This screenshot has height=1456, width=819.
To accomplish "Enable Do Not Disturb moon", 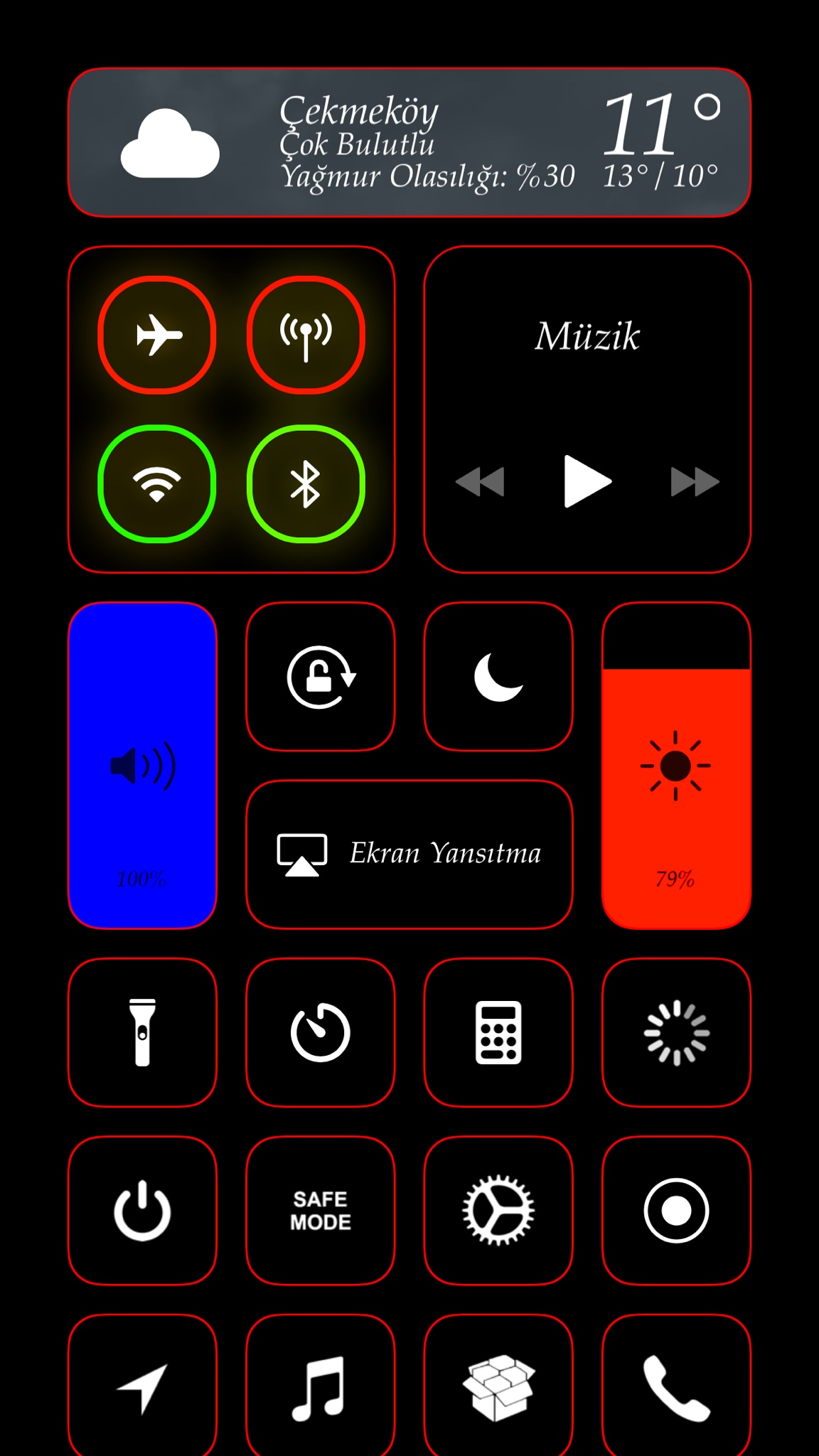I will point(498,677).
